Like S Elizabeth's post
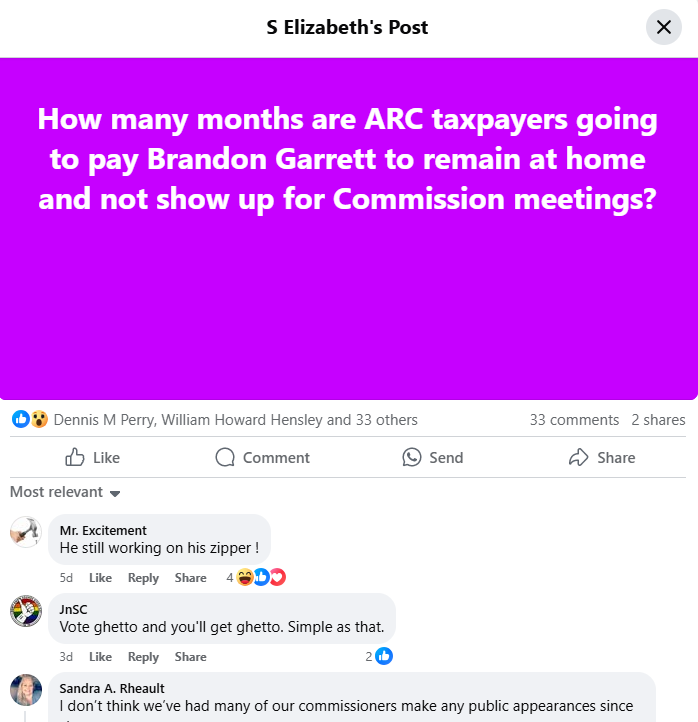Screen dimensions: 698x722 click(93, 457)
